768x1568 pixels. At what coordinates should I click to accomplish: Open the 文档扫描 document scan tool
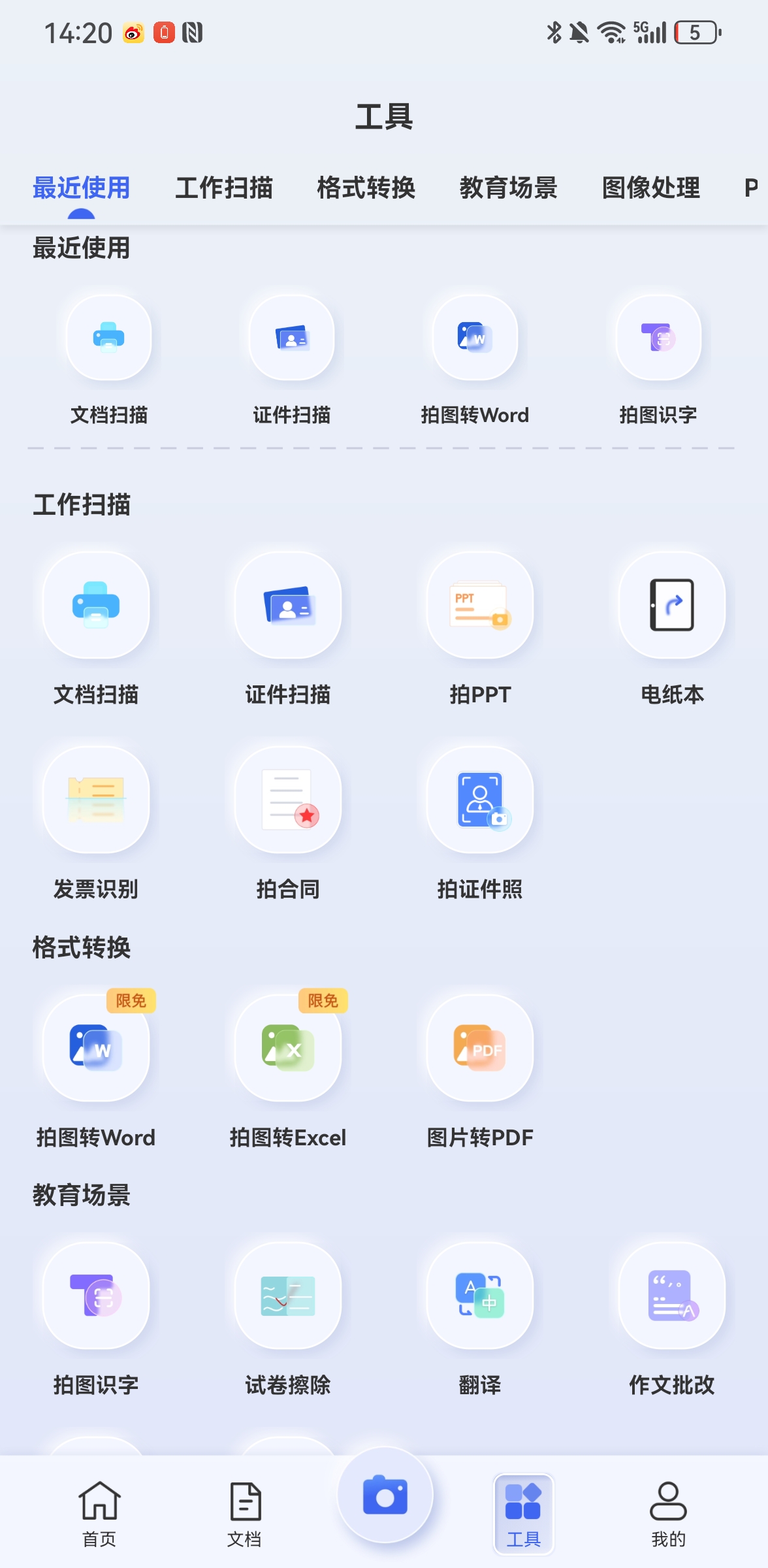pyautogui.click(x=95, y=605)
